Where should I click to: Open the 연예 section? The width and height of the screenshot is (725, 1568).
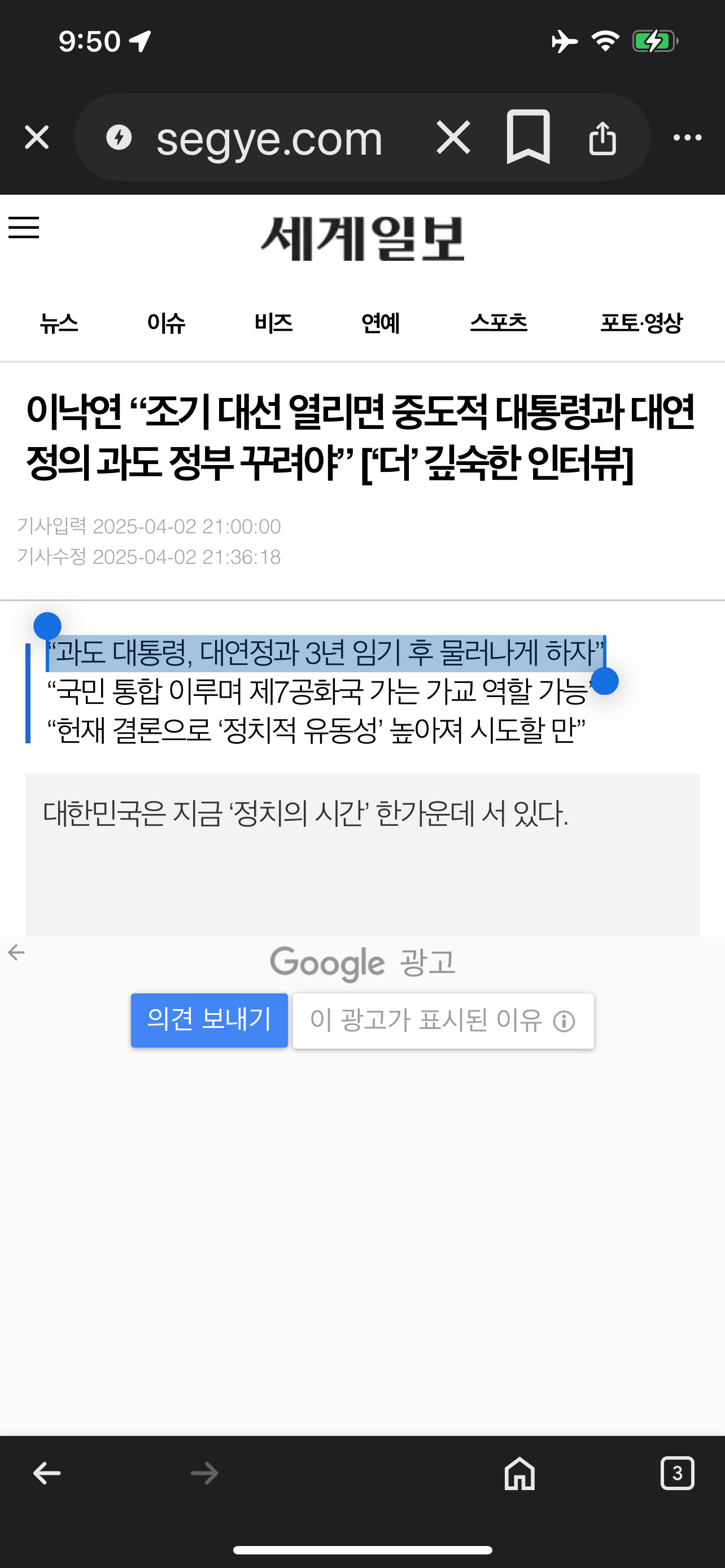(381, 323)
